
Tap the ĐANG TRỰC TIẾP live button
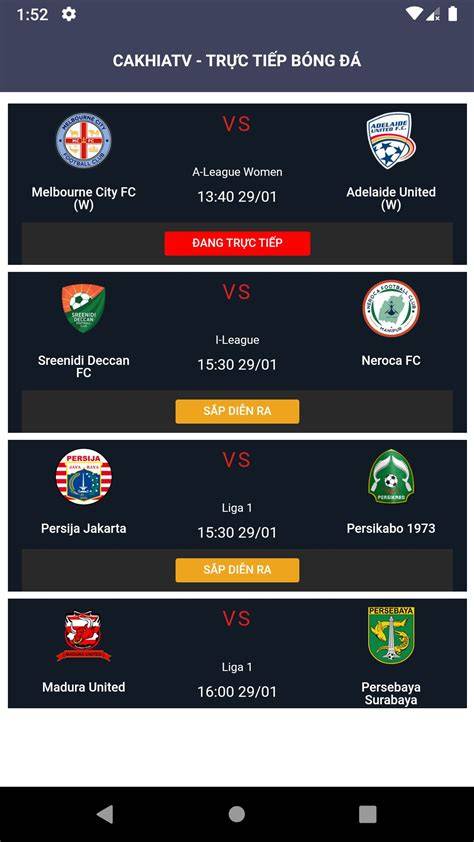point(237,243)
